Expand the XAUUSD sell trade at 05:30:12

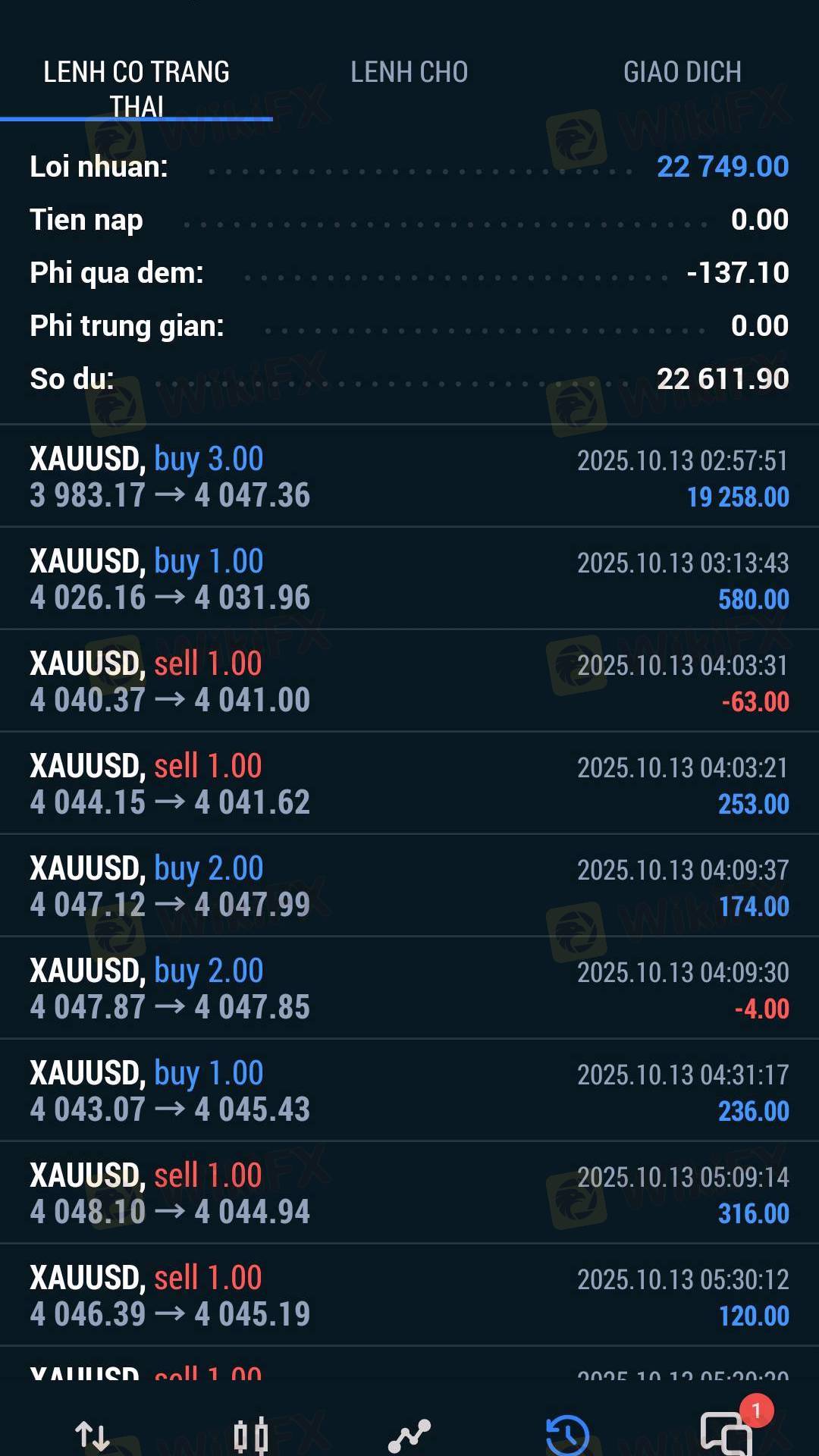pos(409,1296)
